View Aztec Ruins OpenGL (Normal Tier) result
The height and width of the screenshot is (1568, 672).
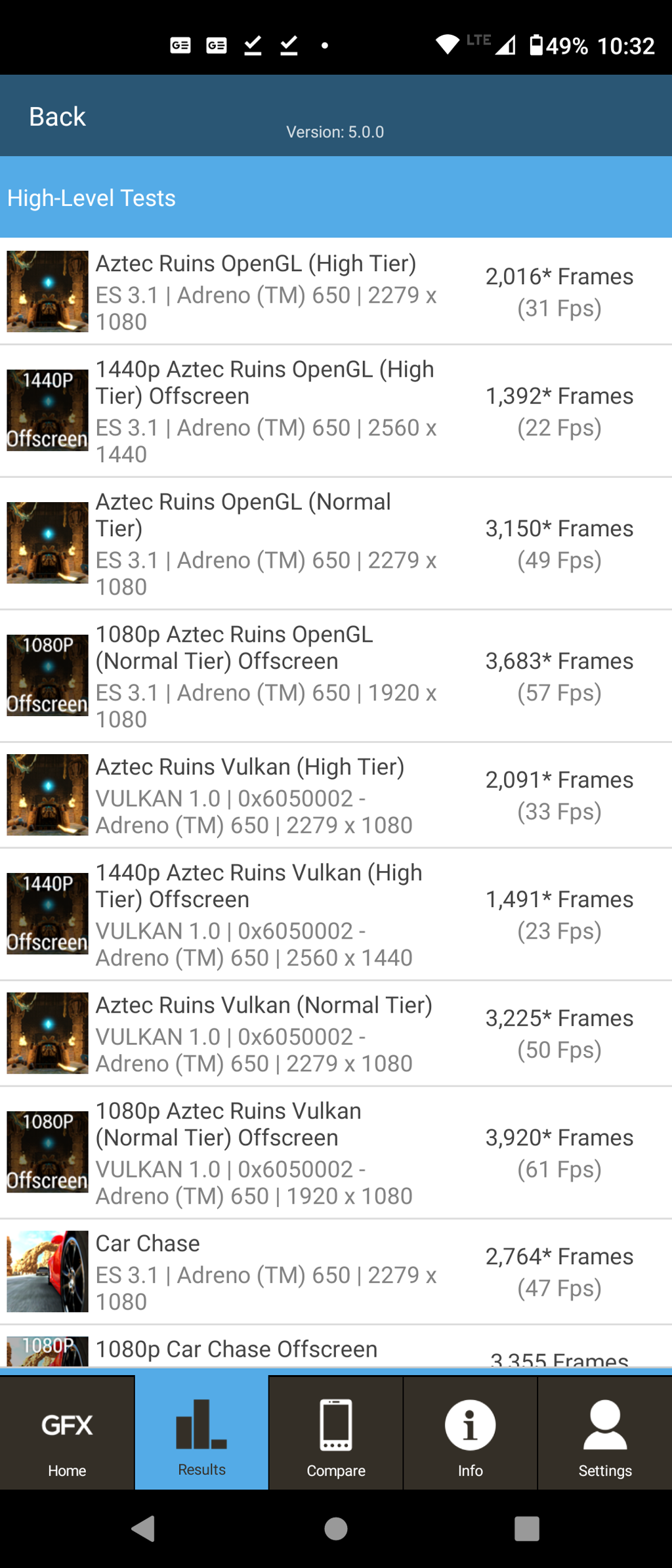336,544
